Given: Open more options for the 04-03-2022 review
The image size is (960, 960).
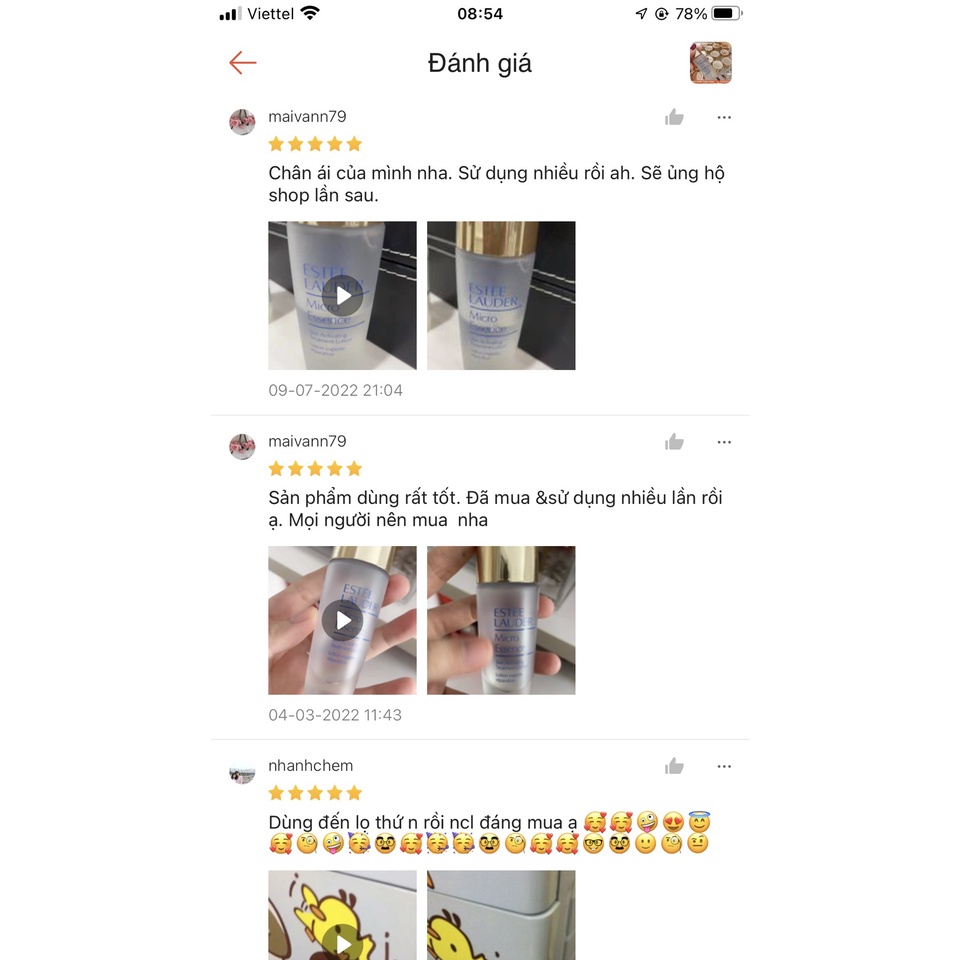Looking at the screenshot, I should 724,442.
